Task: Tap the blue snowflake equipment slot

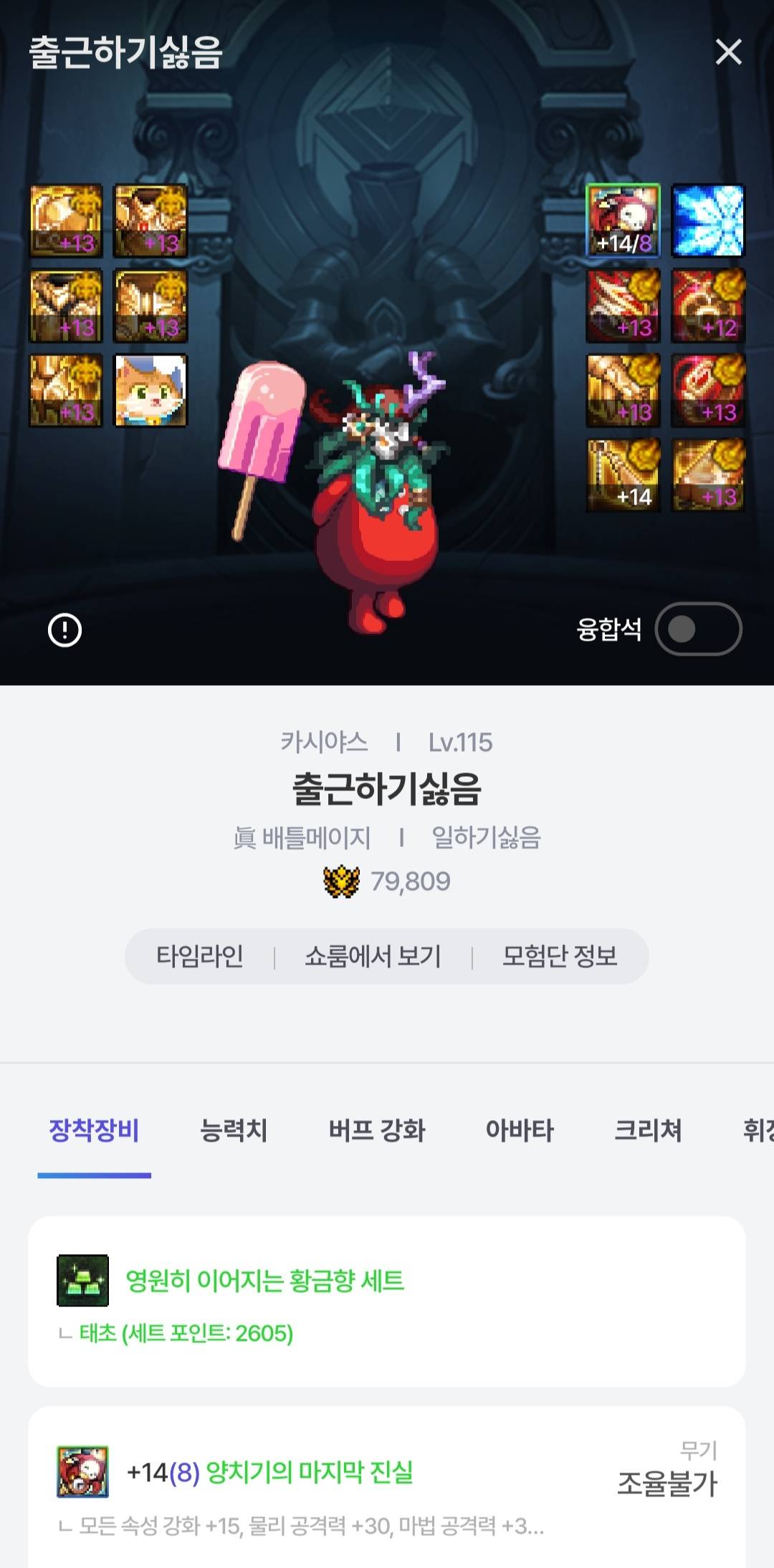Action: point(708,221)
